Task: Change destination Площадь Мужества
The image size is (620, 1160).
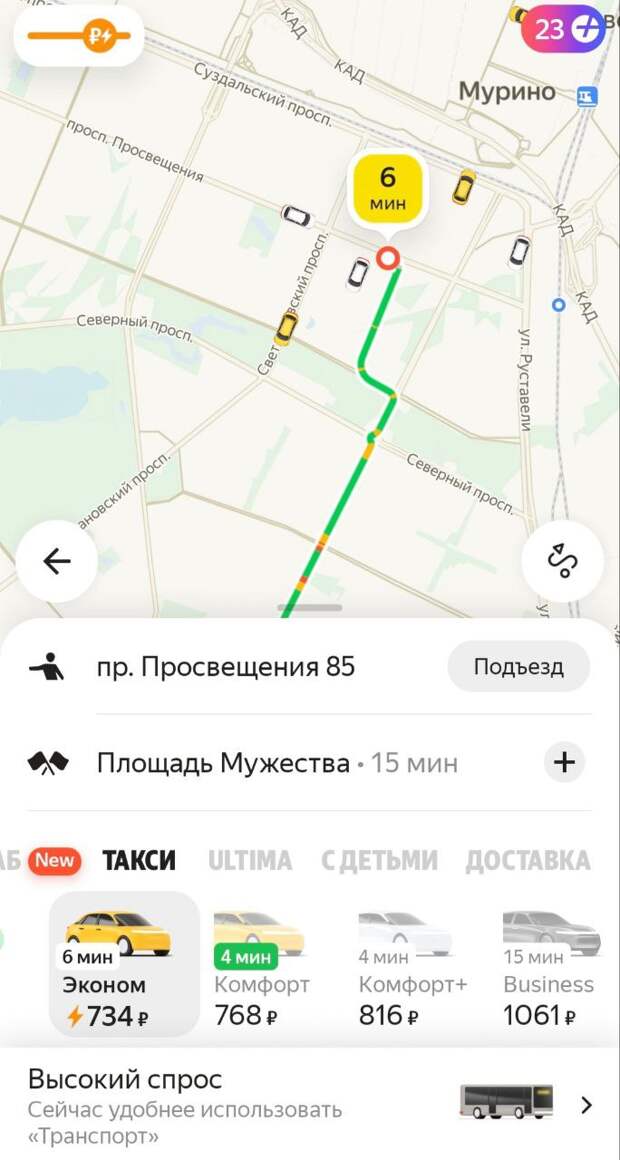Action: pos(223,763)
